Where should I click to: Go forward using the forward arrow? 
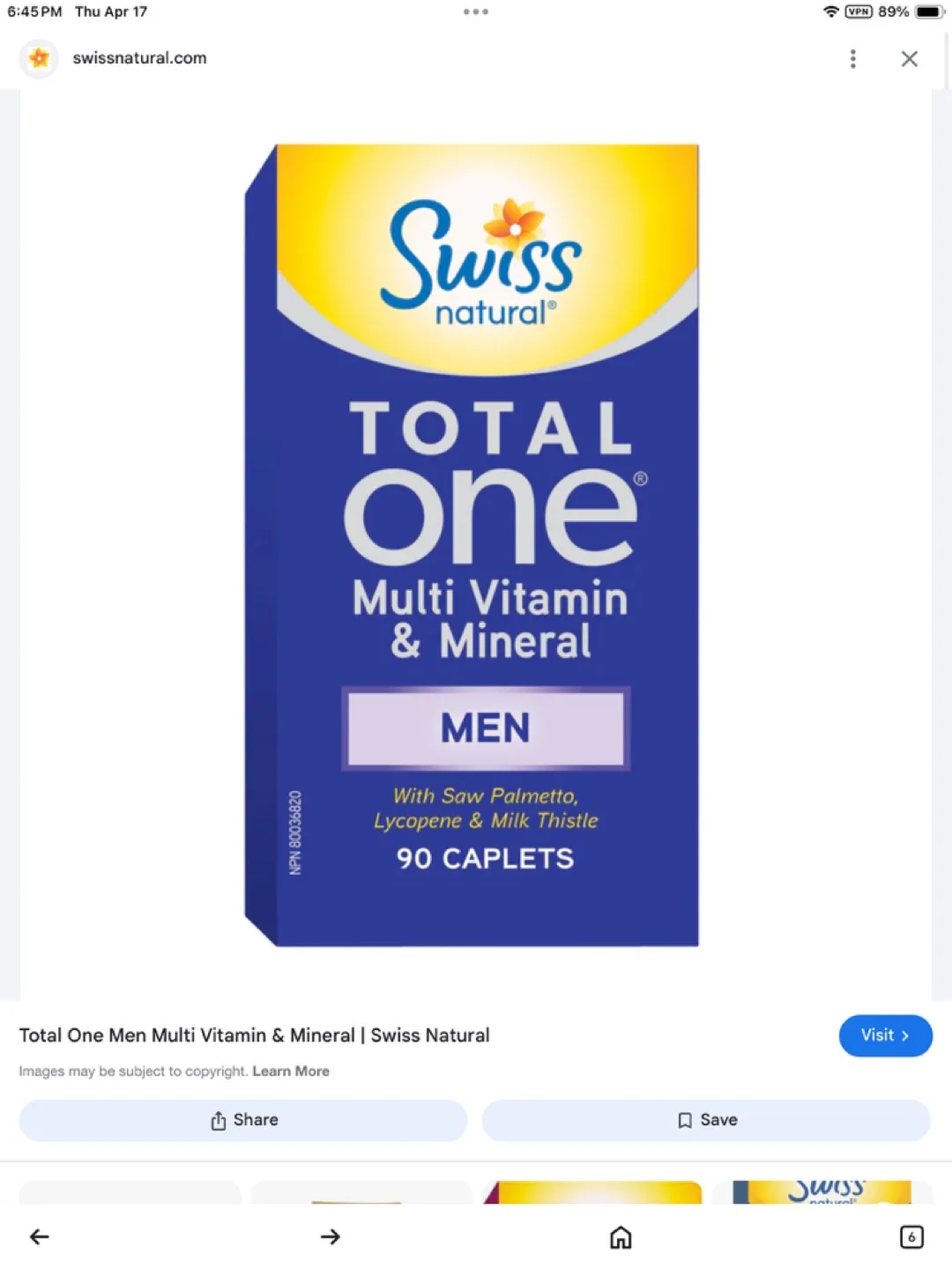click(x=331, y=1236)
